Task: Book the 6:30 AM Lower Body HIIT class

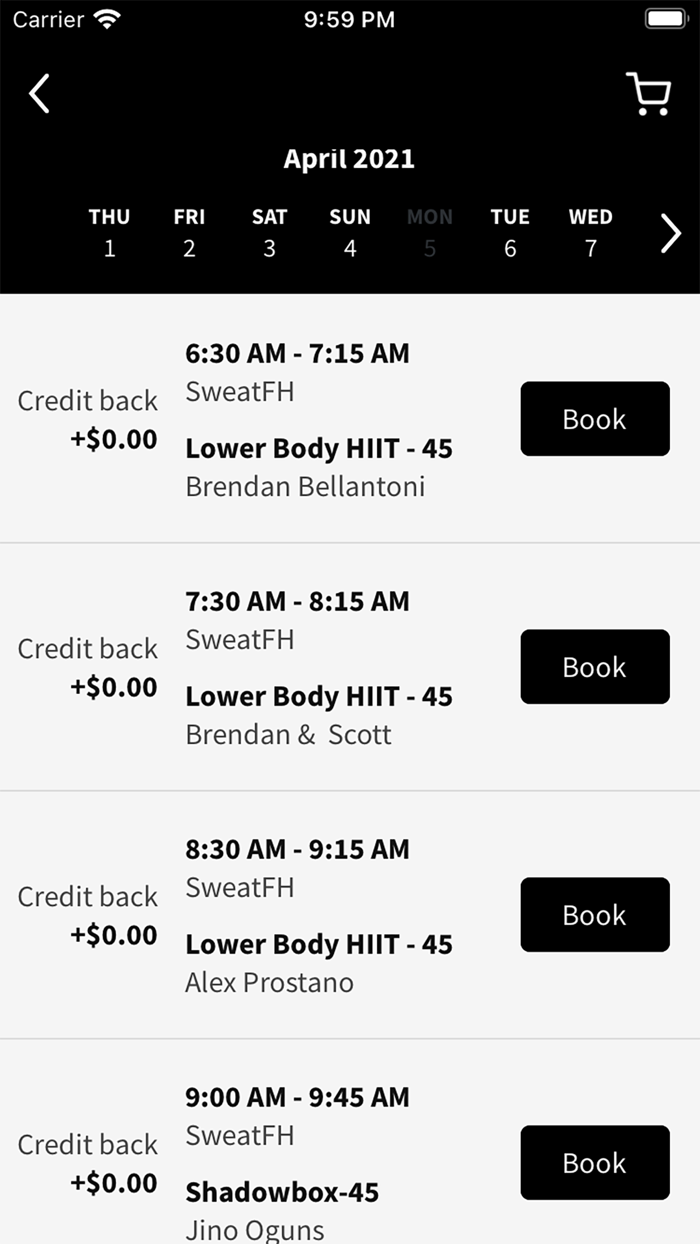Action: pyautogui.click(x=595, y=419)
